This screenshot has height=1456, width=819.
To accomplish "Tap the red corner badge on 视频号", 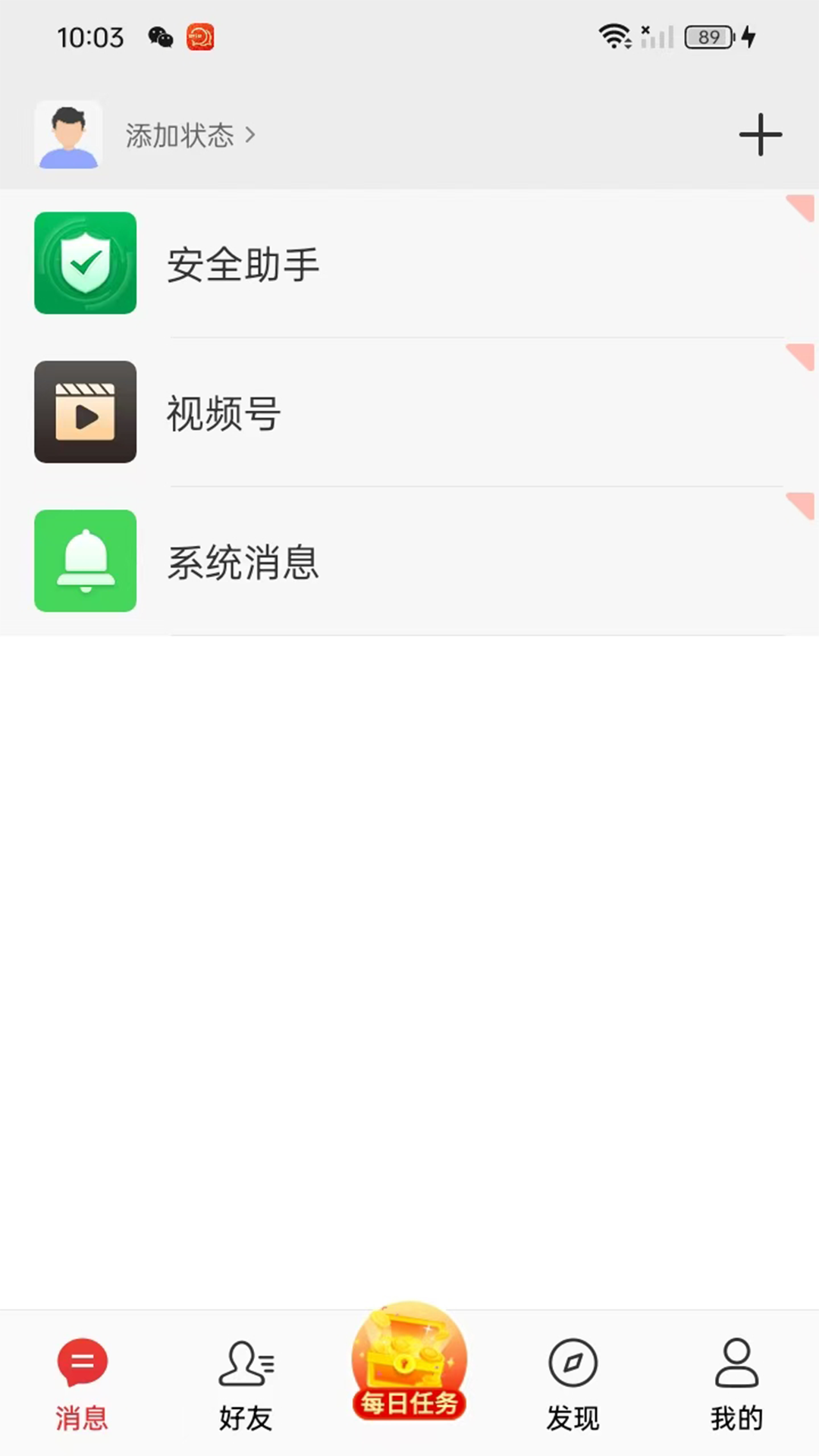I will point(802,356).
